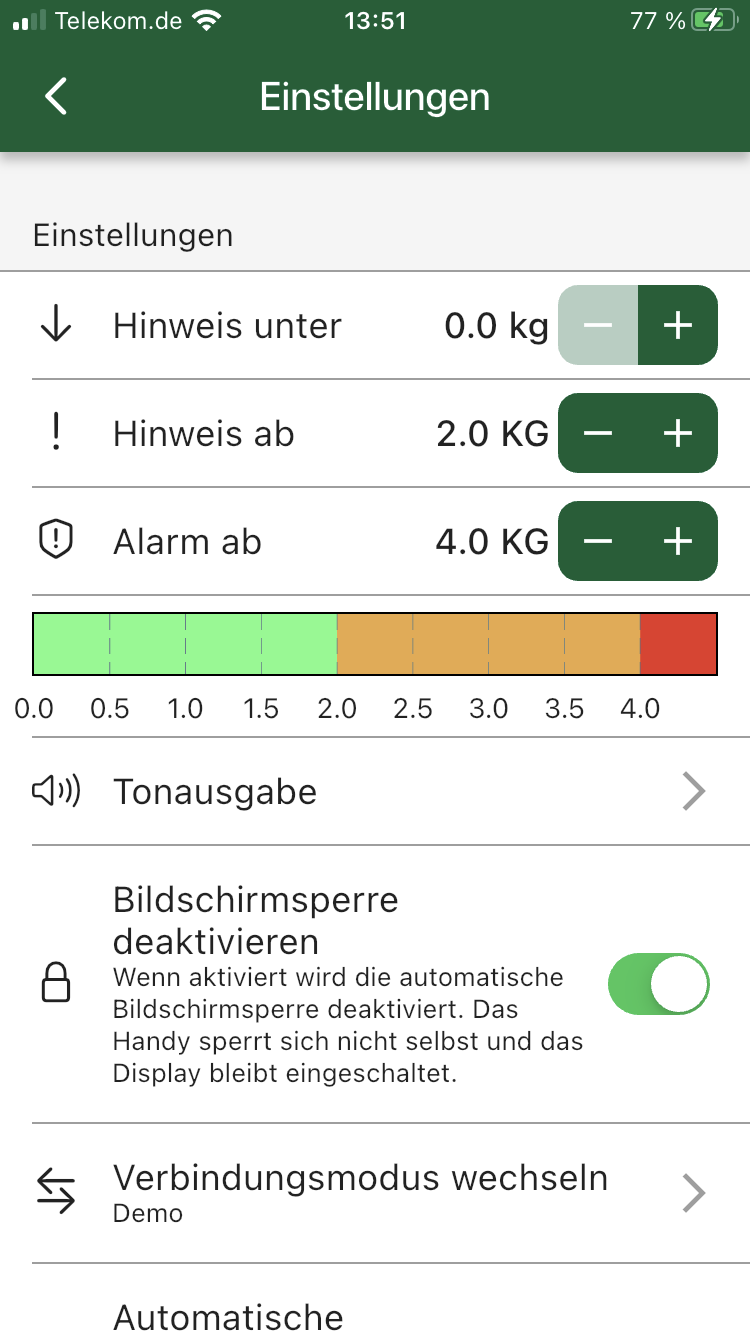
Task: Choose Verbindungsmodus wechseln labeled Demo
Action: [x=362, y=1178]
